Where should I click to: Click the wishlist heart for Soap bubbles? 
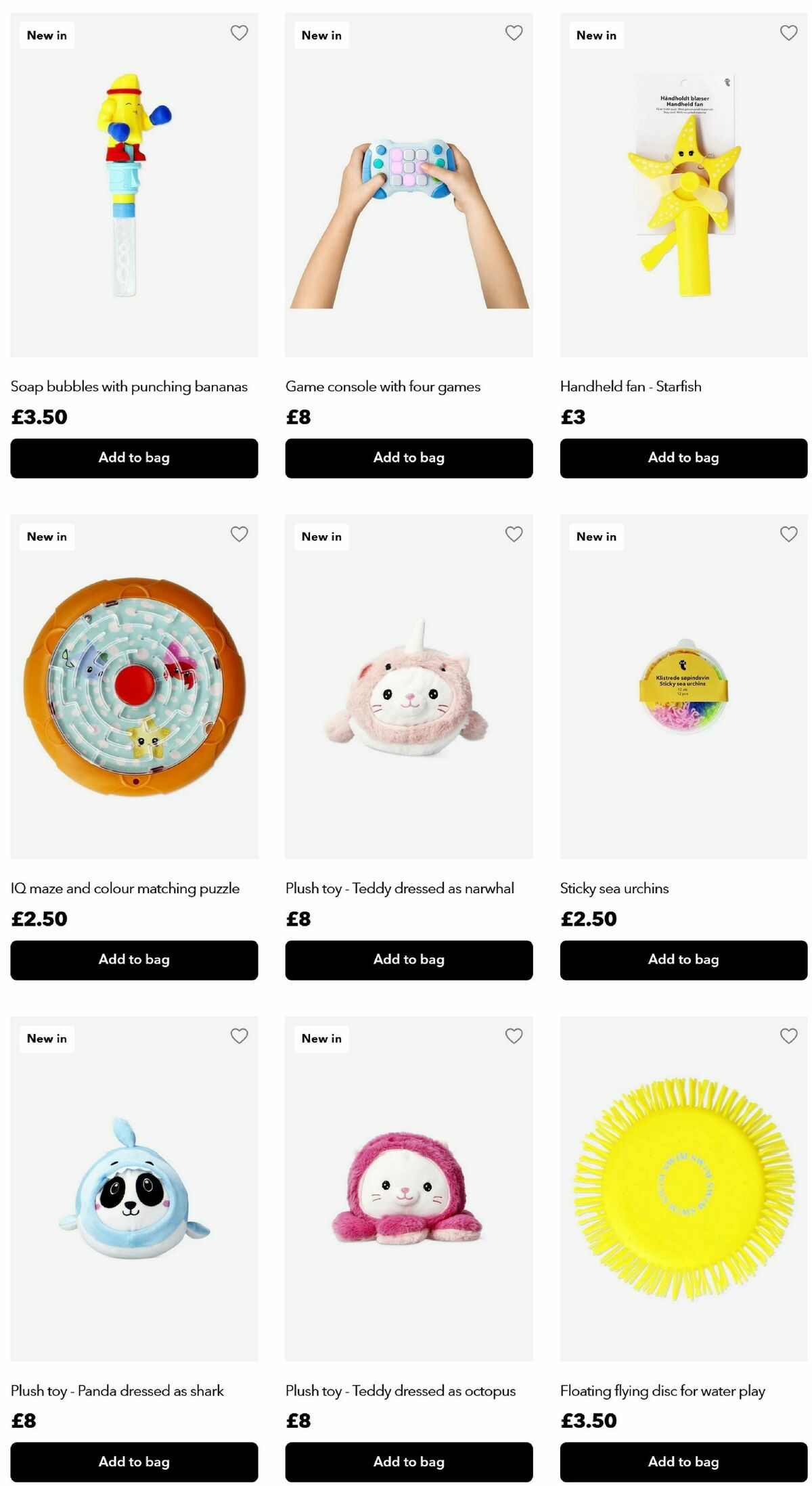(239, 32)
